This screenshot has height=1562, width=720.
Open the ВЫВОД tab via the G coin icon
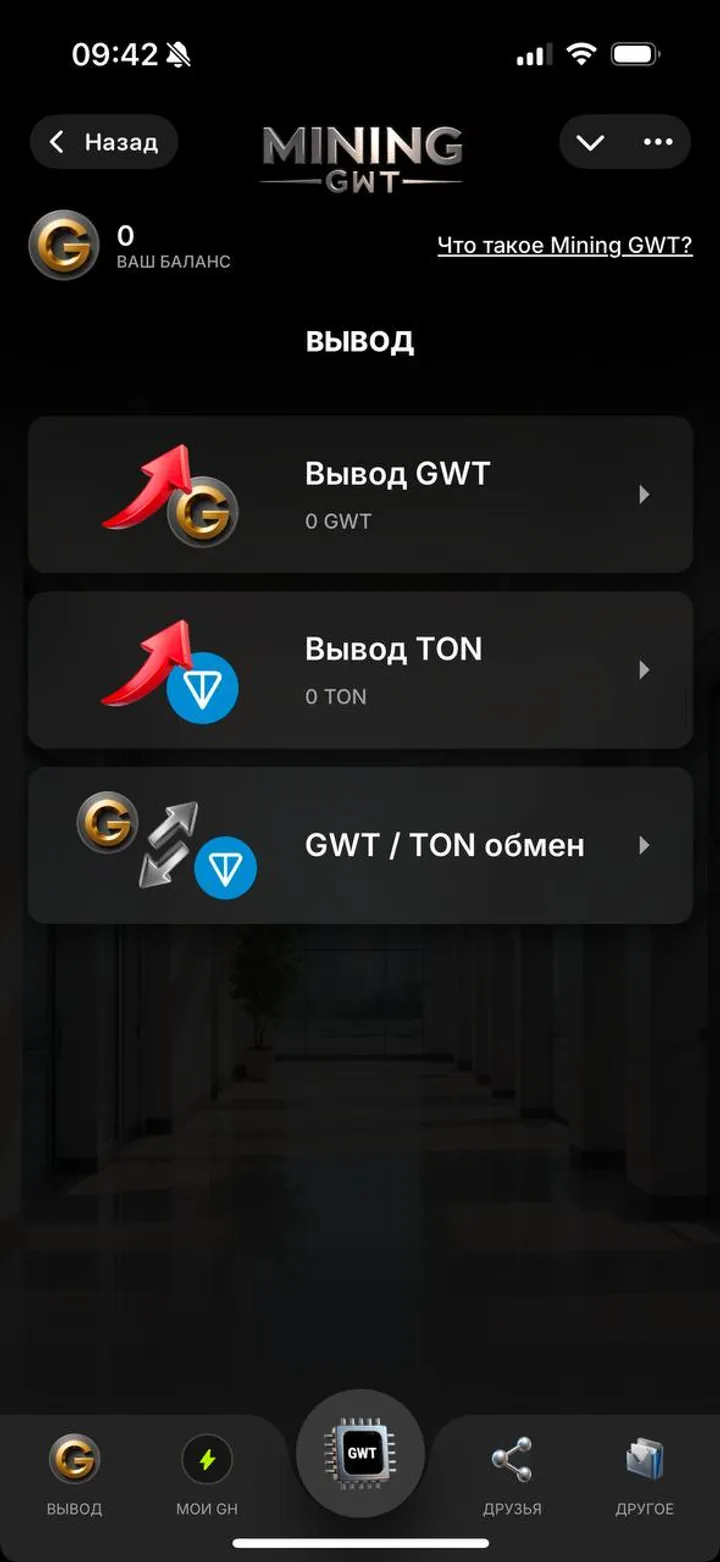point(73,1459)
